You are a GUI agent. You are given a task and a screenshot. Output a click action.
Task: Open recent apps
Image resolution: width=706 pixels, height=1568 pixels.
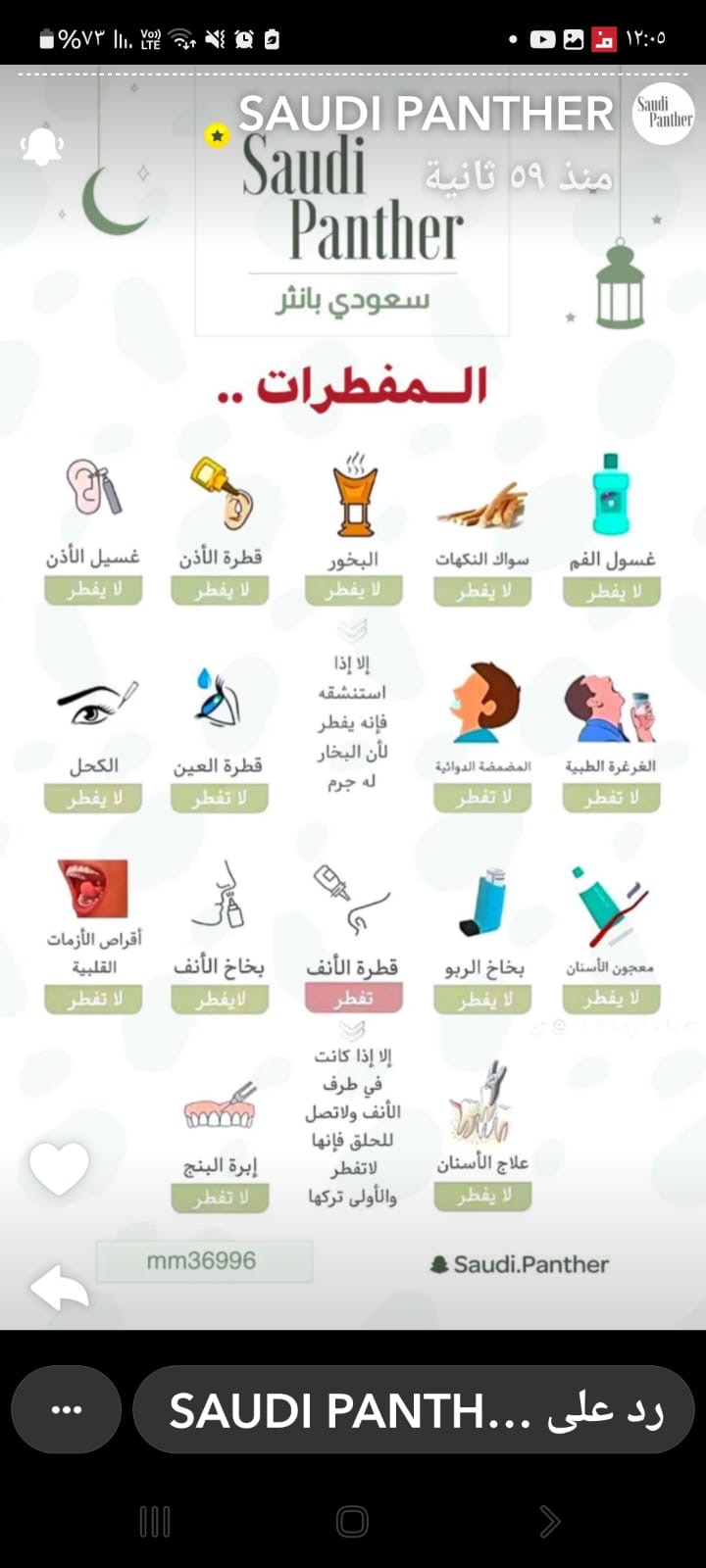[x=155, y=1521]
